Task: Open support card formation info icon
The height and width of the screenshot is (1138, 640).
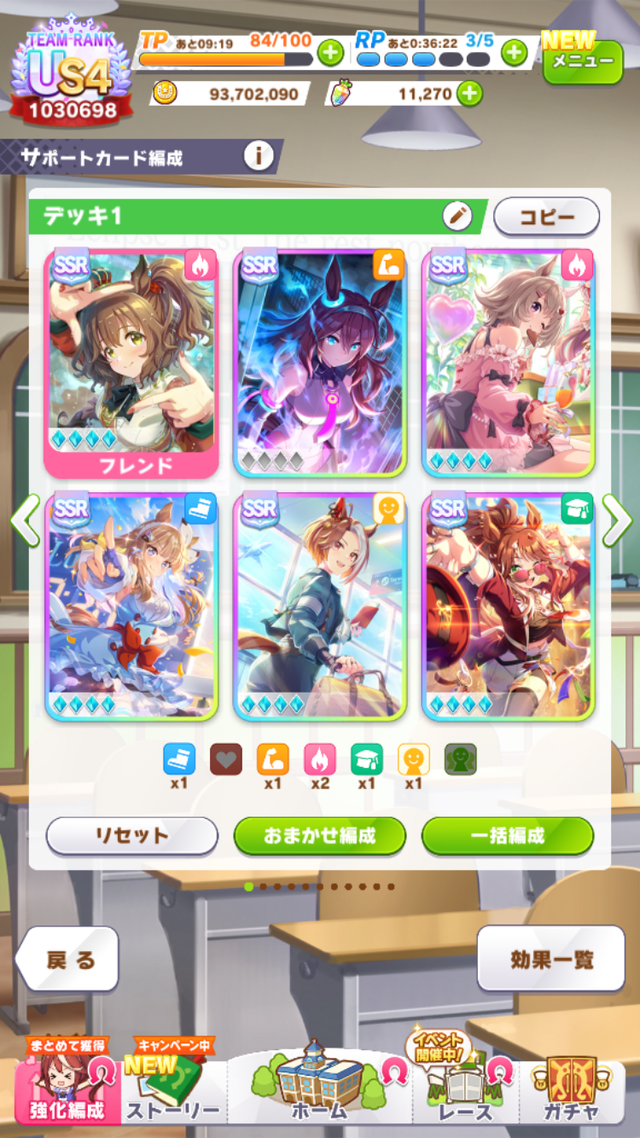Action: pyautogui.click(x=259, y=156)
